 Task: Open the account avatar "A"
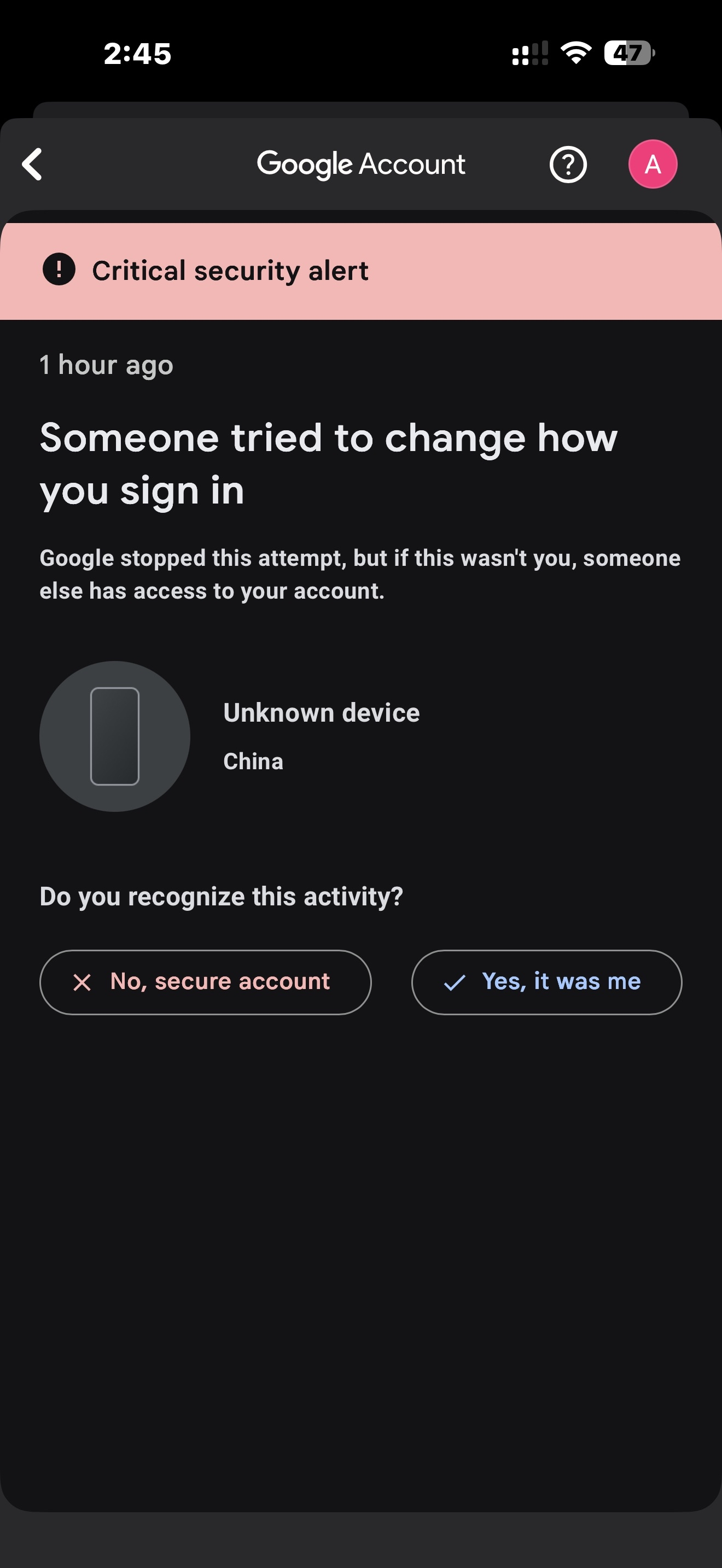pos(652,165)
